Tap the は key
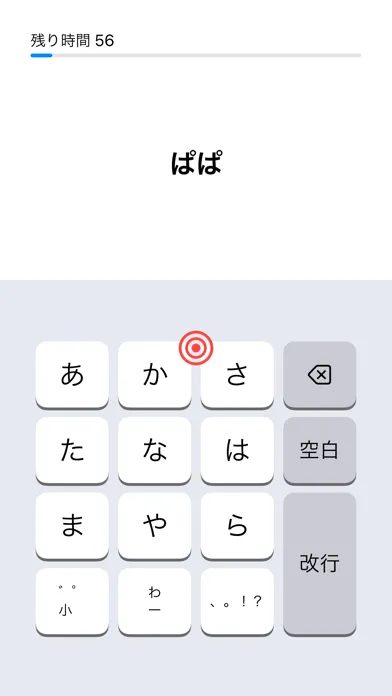The width and height of the screenshot is (392, 696). point(237,450)
